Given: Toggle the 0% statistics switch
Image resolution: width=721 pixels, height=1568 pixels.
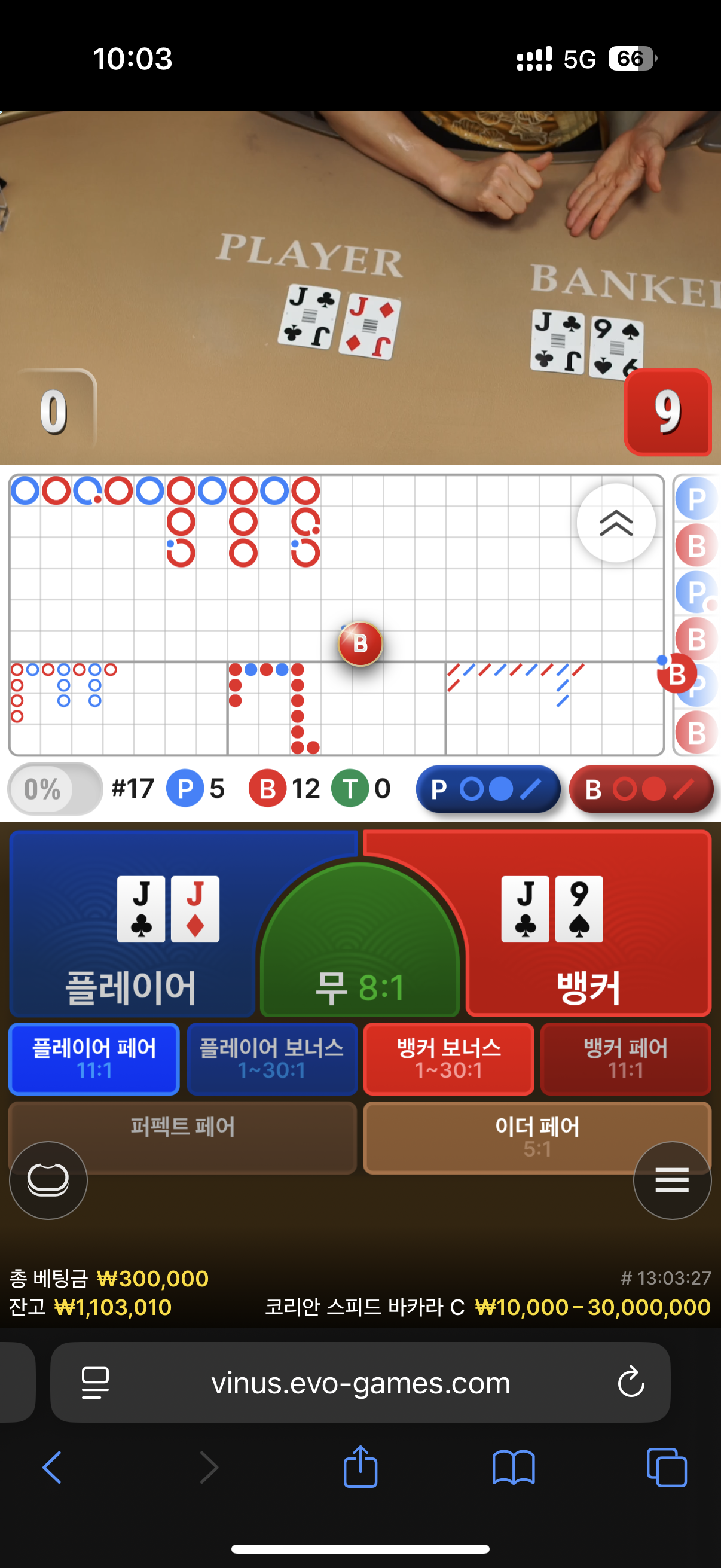Looking at the screenshot, I should 55,788.
